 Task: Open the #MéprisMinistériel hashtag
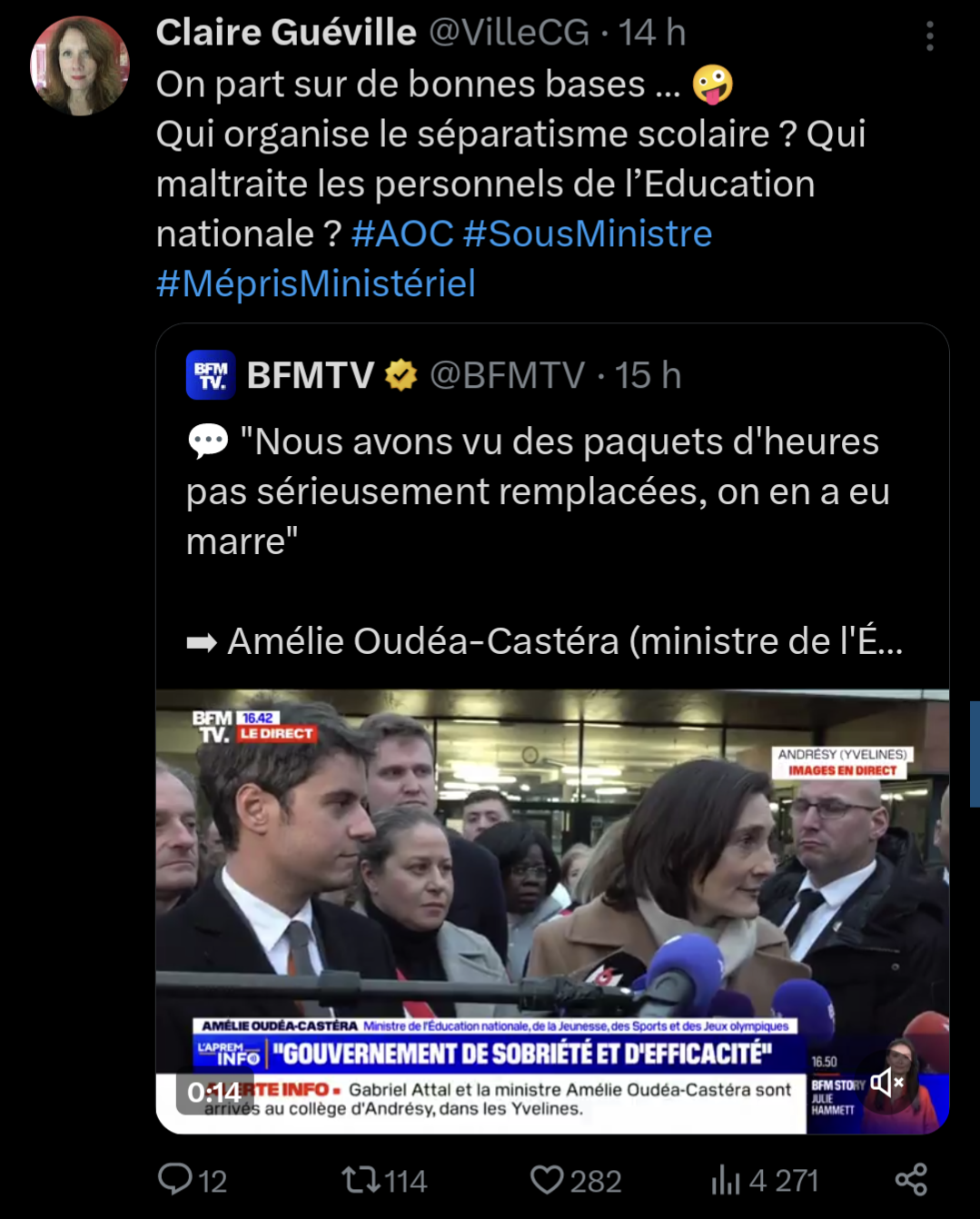click(316, 284)
